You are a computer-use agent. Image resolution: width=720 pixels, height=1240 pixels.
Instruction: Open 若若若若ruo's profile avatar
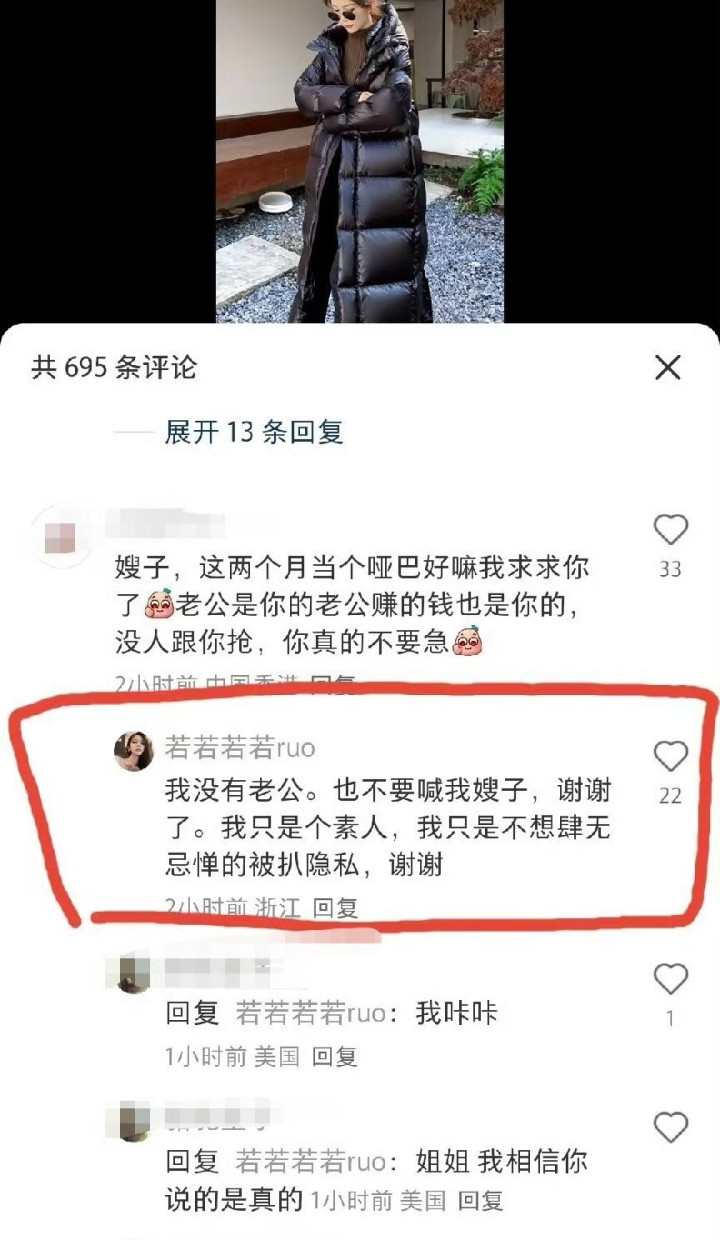click(133, 751)
